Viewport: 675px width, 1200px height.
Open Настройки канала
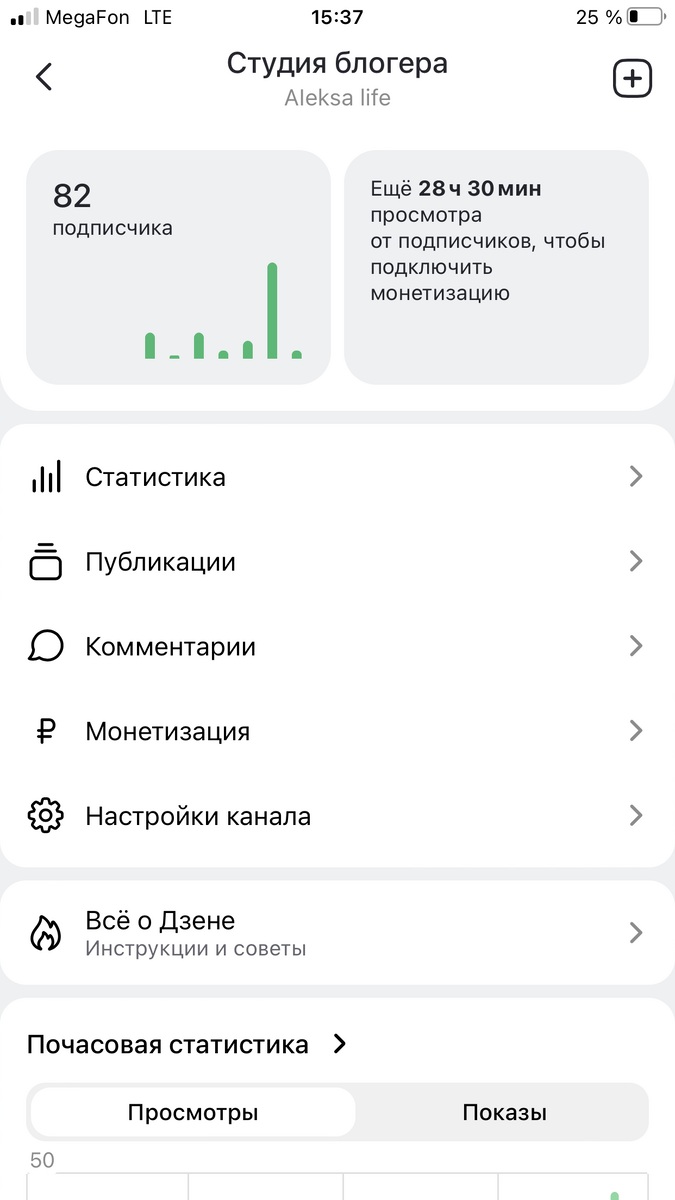coord(336,817)
